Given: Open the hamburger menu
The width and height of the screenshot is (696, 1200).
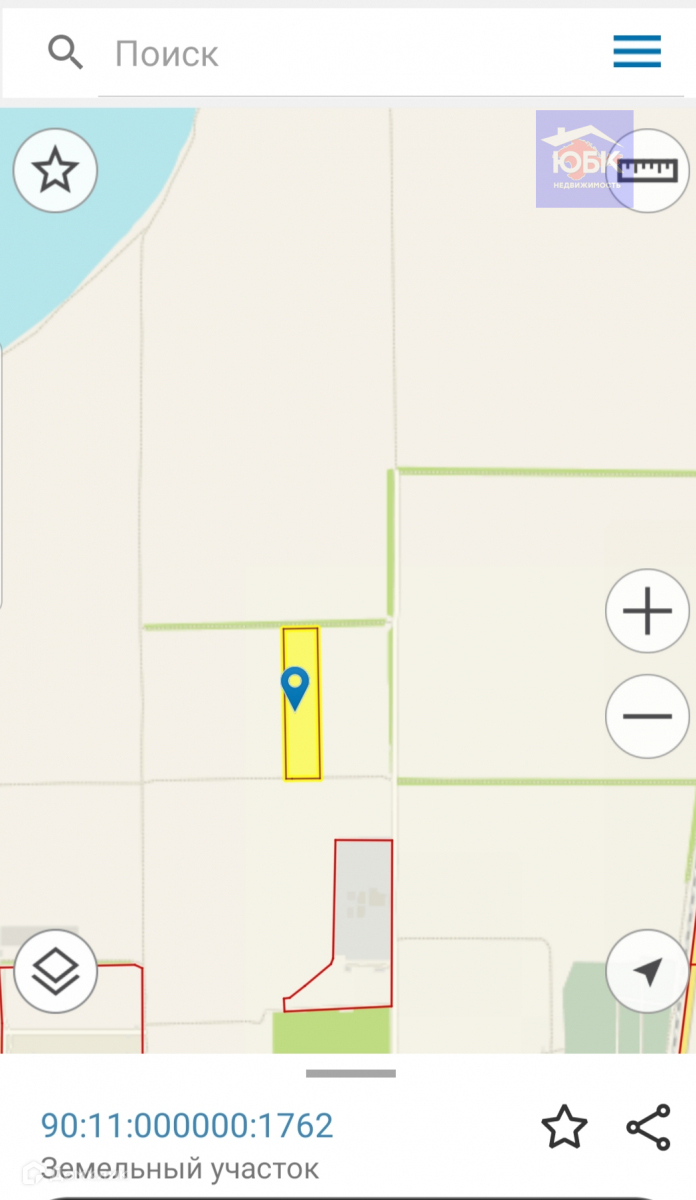Looking at the screenshot, I should coord(637,52).
